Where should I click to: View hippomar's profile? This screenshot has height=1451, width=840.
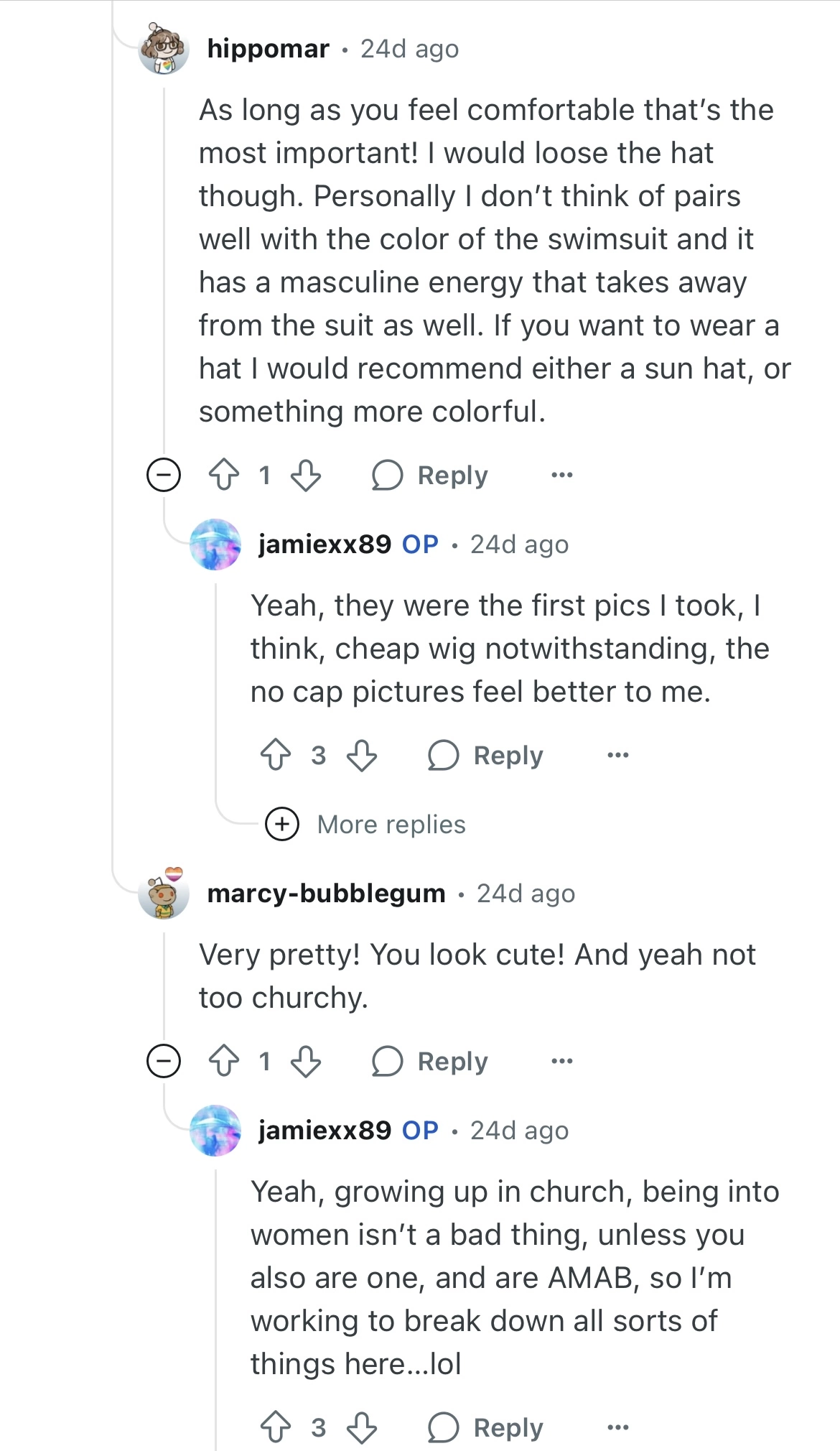point(268,49)
